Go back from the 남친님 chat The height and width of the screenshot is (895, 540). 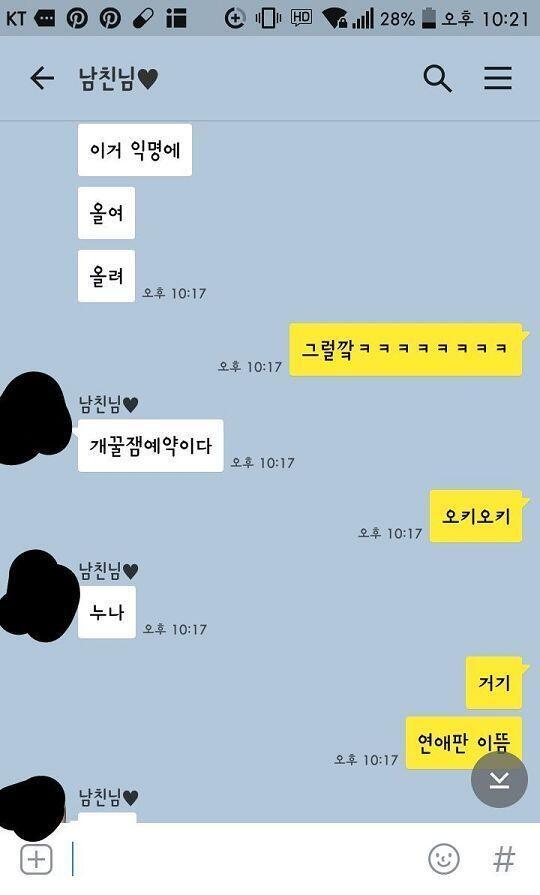pyautogui.click(x=42, y=78)
